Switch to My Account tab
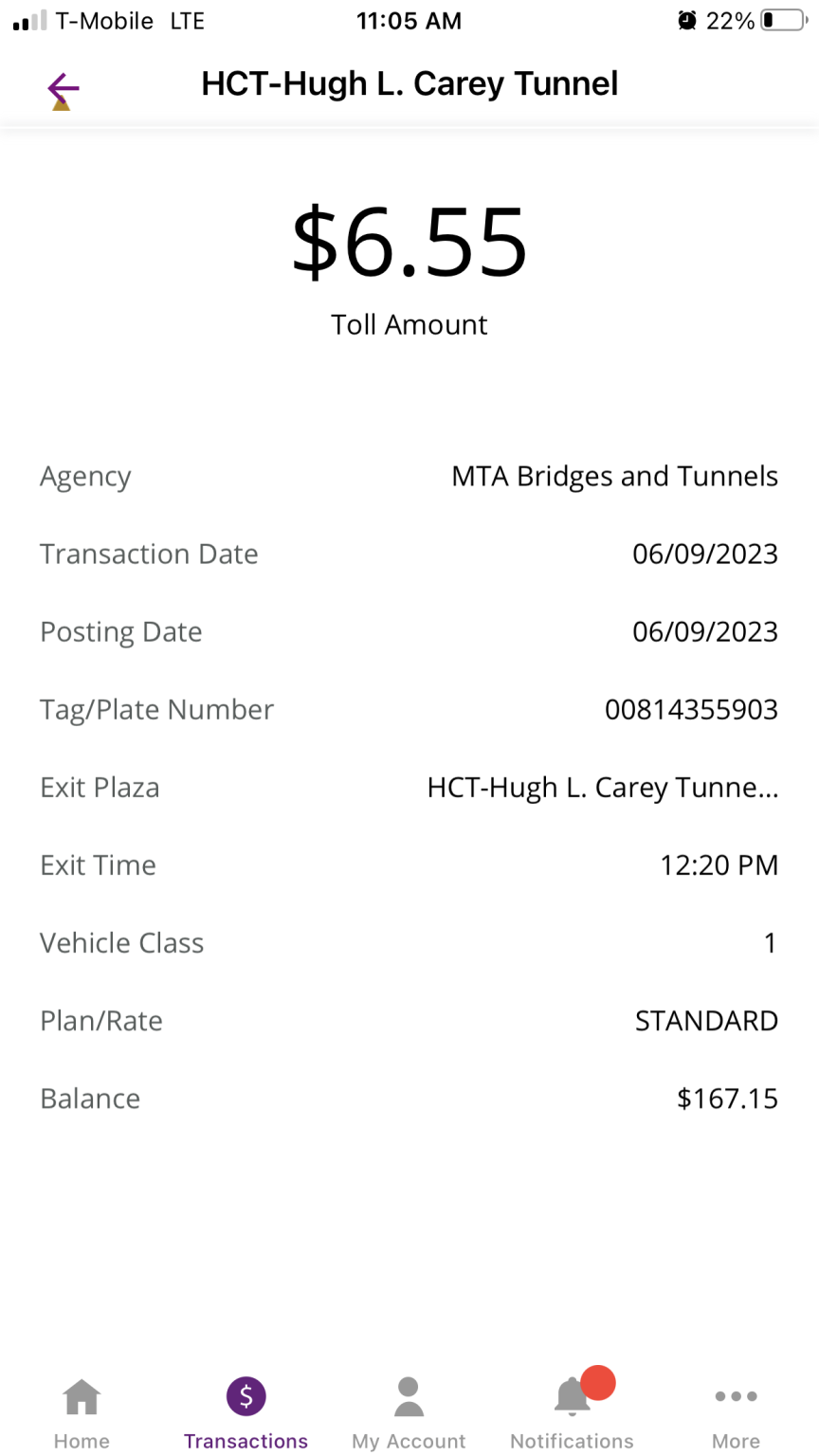The height and width of the screenshot is (1456, 819). tap(409, 1413)
